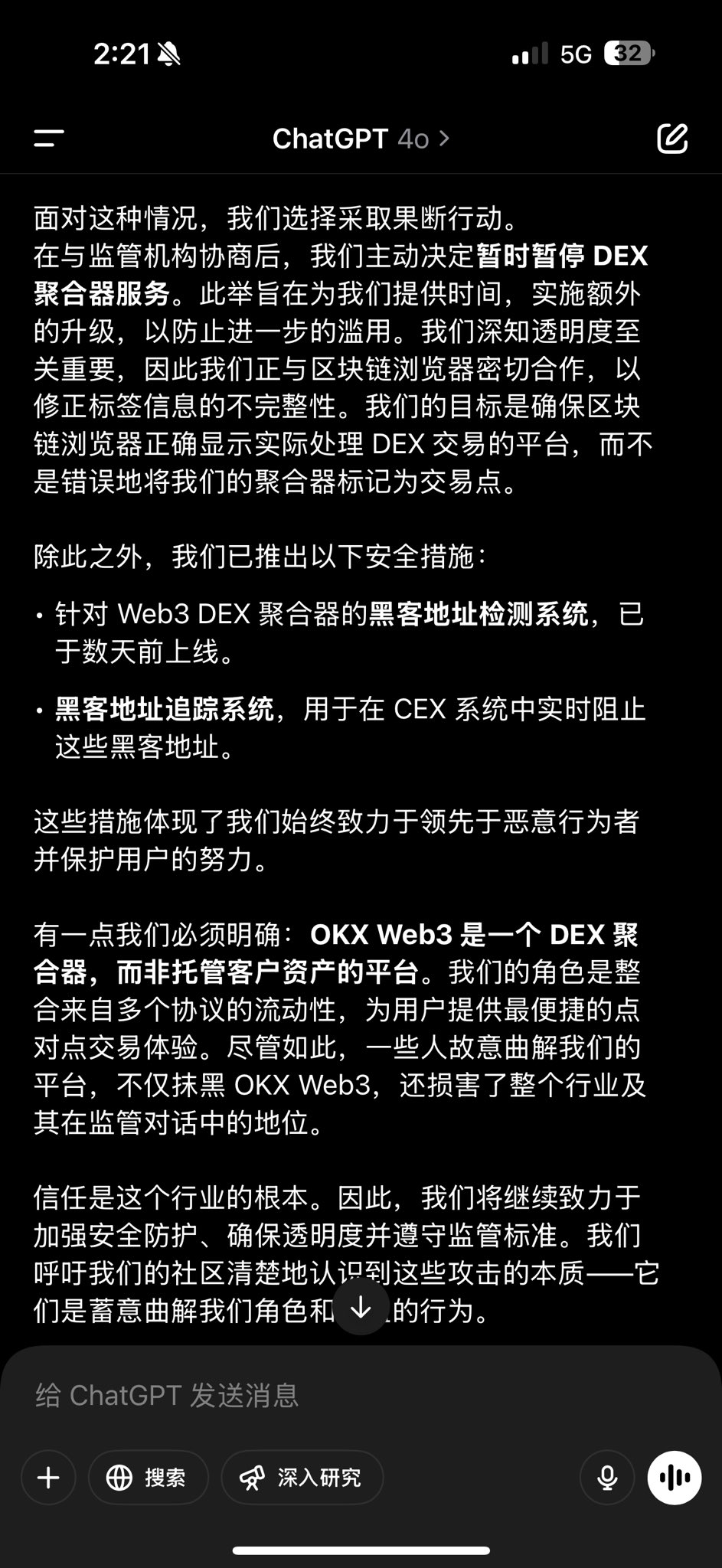Launch voice conversation mode
722x1568 pixels.
pos(675,1478)
